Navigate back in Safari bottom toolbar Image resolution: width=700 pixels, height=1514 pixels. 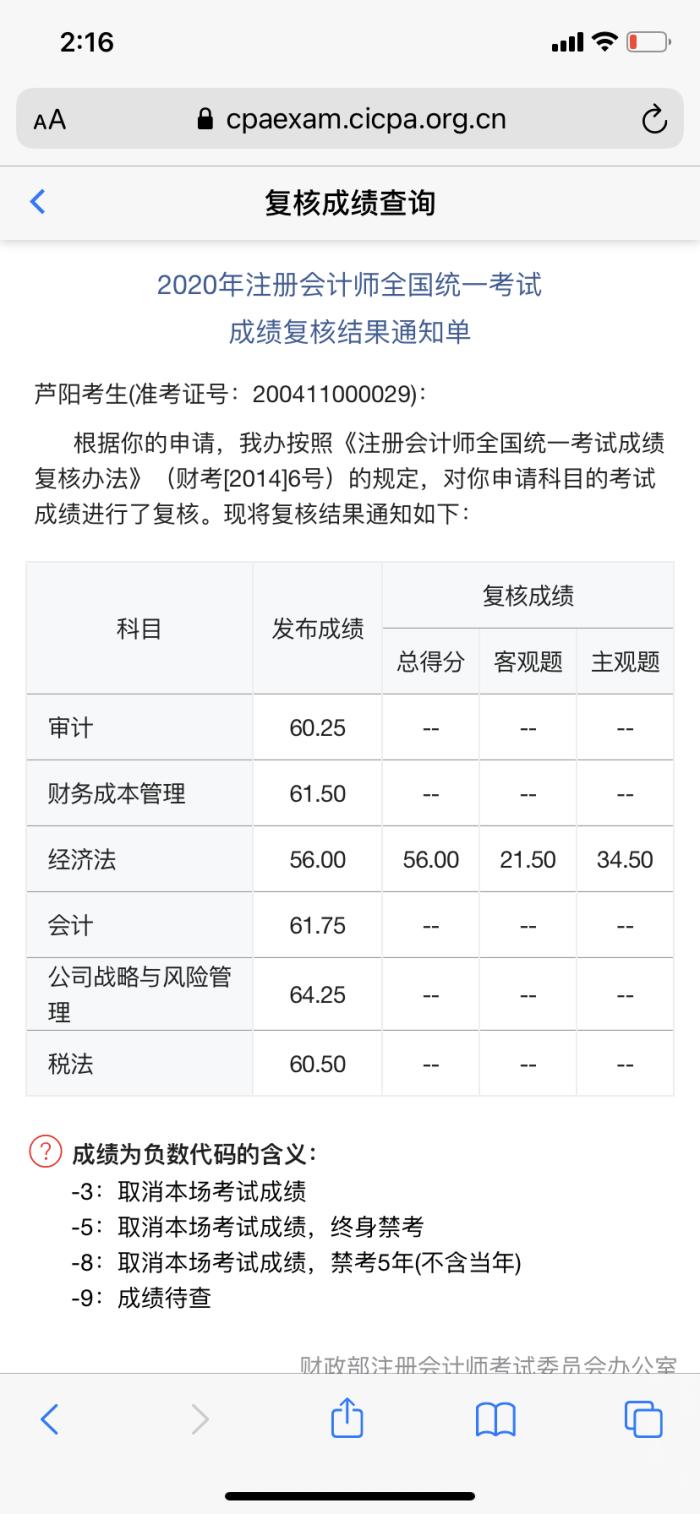[49, 1418]
